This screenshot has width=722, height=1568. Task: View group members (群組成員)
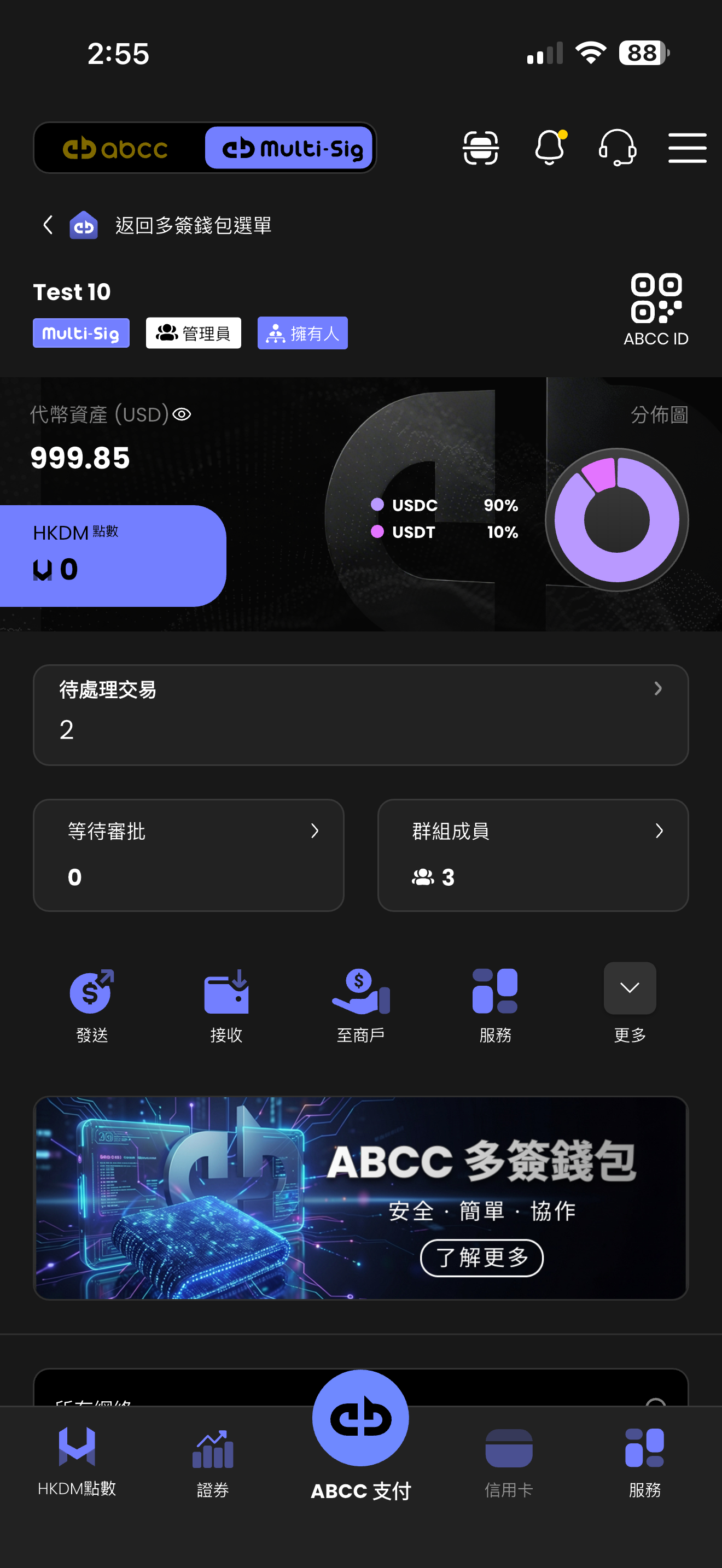[533, 855]
